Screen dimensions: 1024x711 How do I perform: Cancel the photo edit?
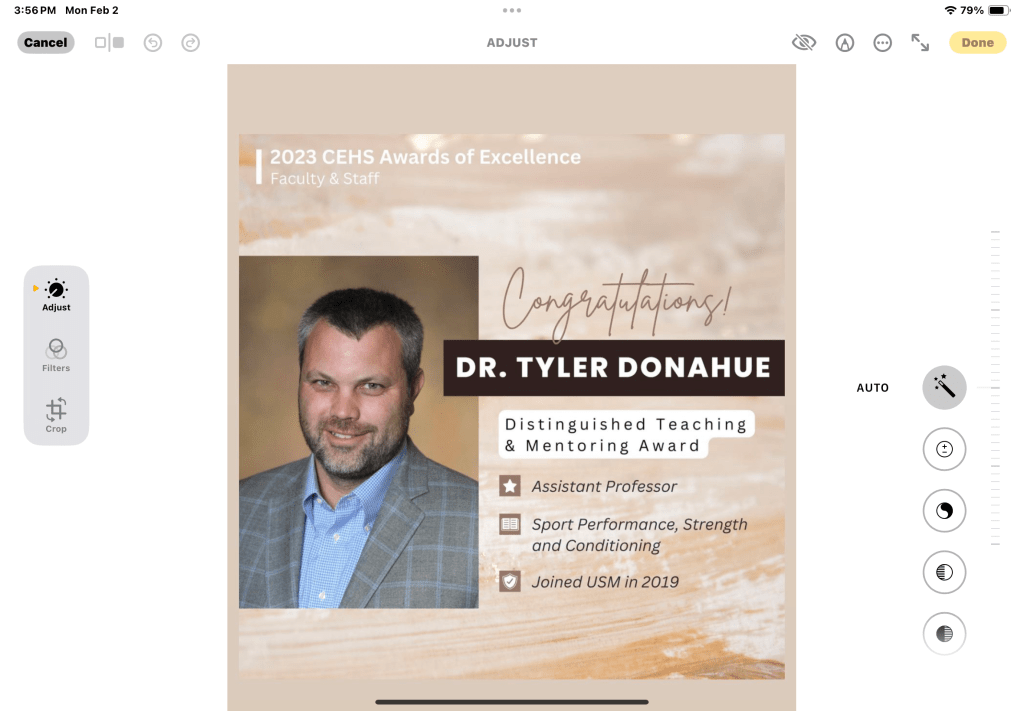(46, 43)
